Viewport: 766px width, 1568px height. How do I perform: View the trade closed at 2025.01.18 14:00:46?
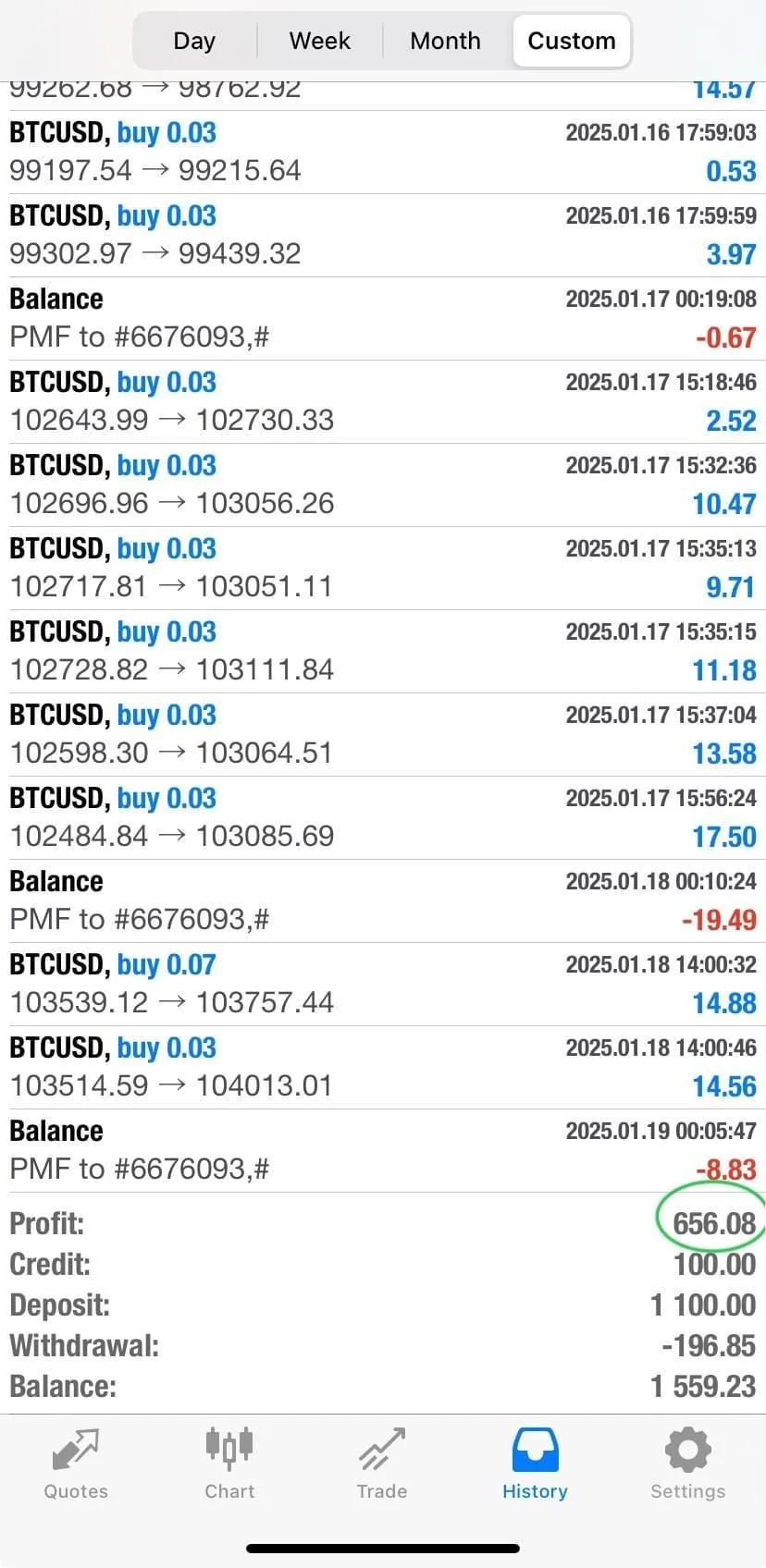[383, 1068]
